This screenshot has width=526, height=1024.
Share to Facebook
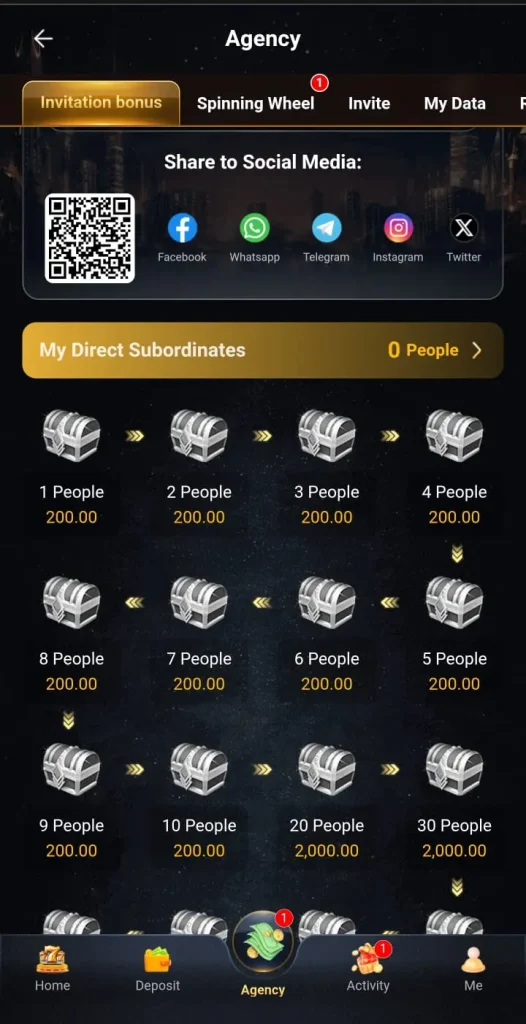pos(182,238)
